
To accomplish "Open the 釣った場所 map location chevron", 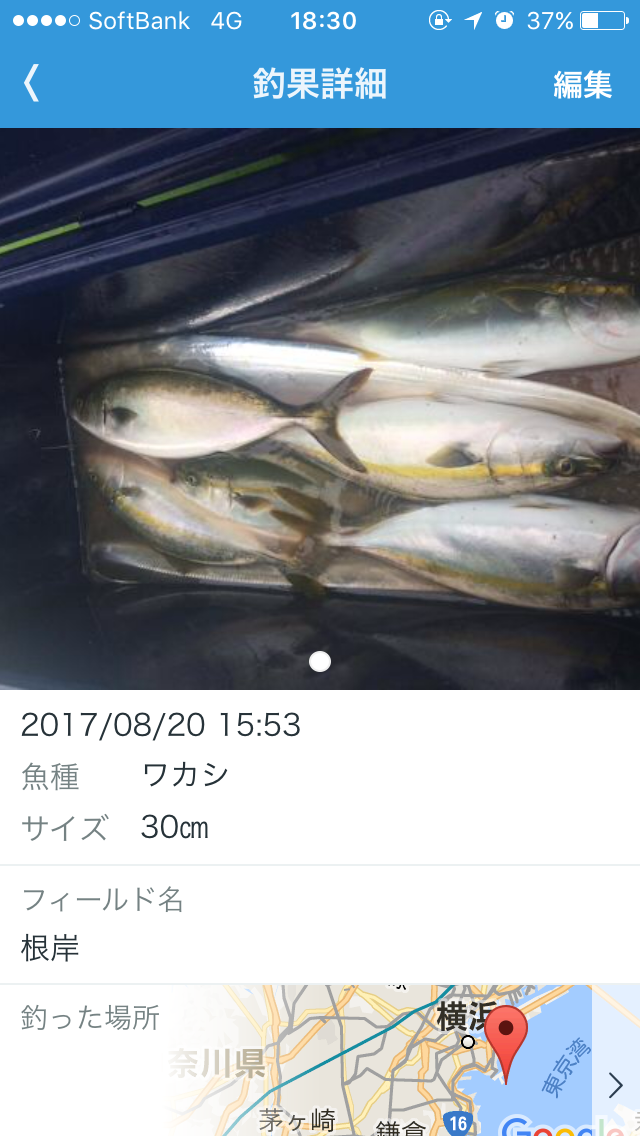I will (x=615, y=1085).
